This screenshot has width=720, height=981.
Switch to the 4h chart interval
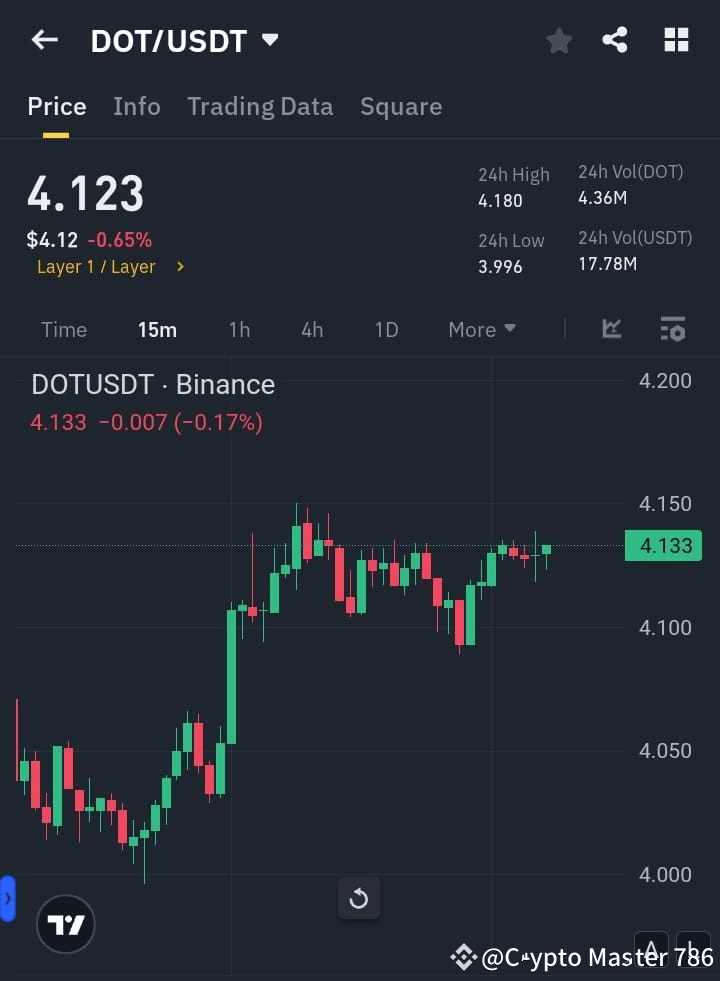[311, 329]
